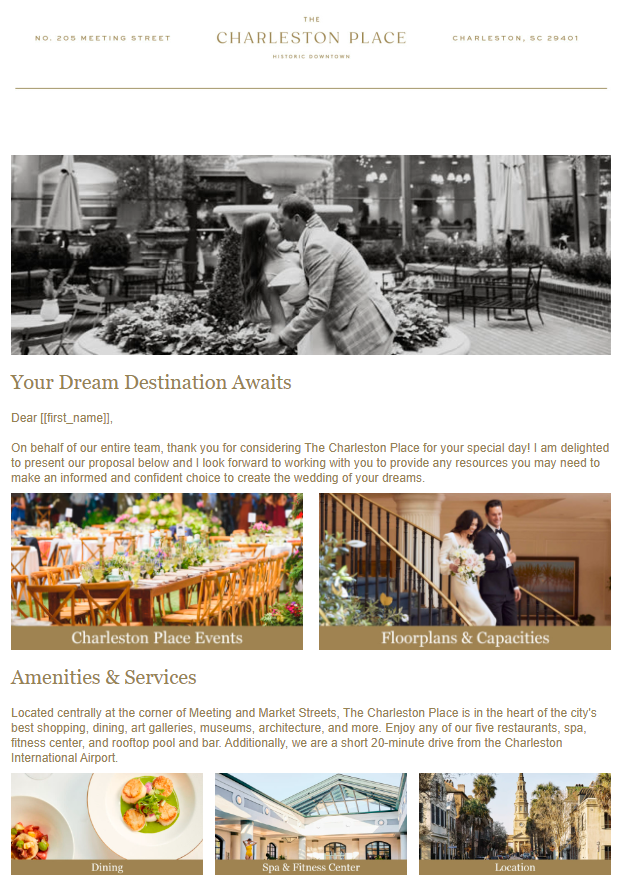View Floorplans & Capacities

pyautogui.click(x=465, y=572)
